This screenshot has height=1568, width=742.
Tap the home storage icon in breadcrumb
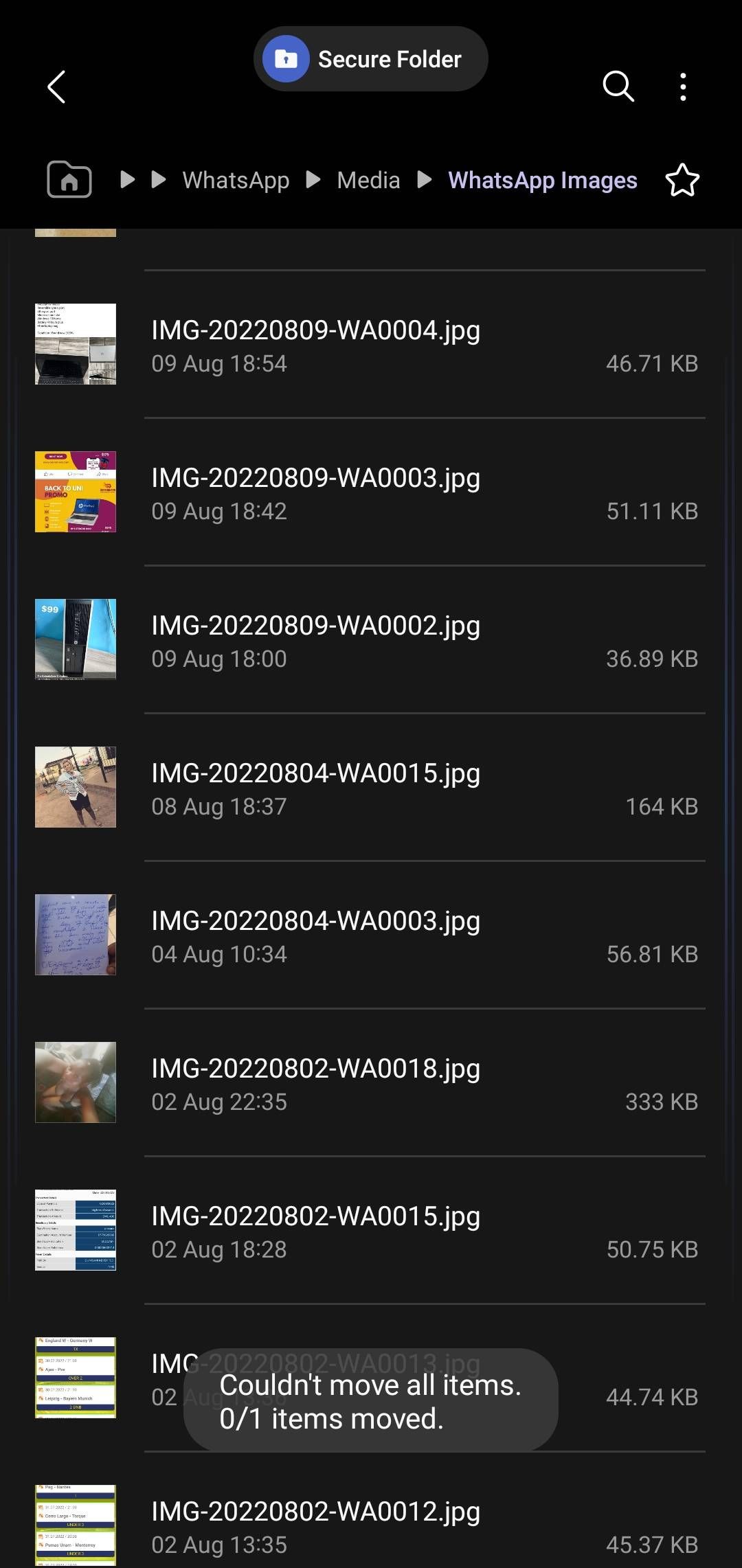coord(68,179)
